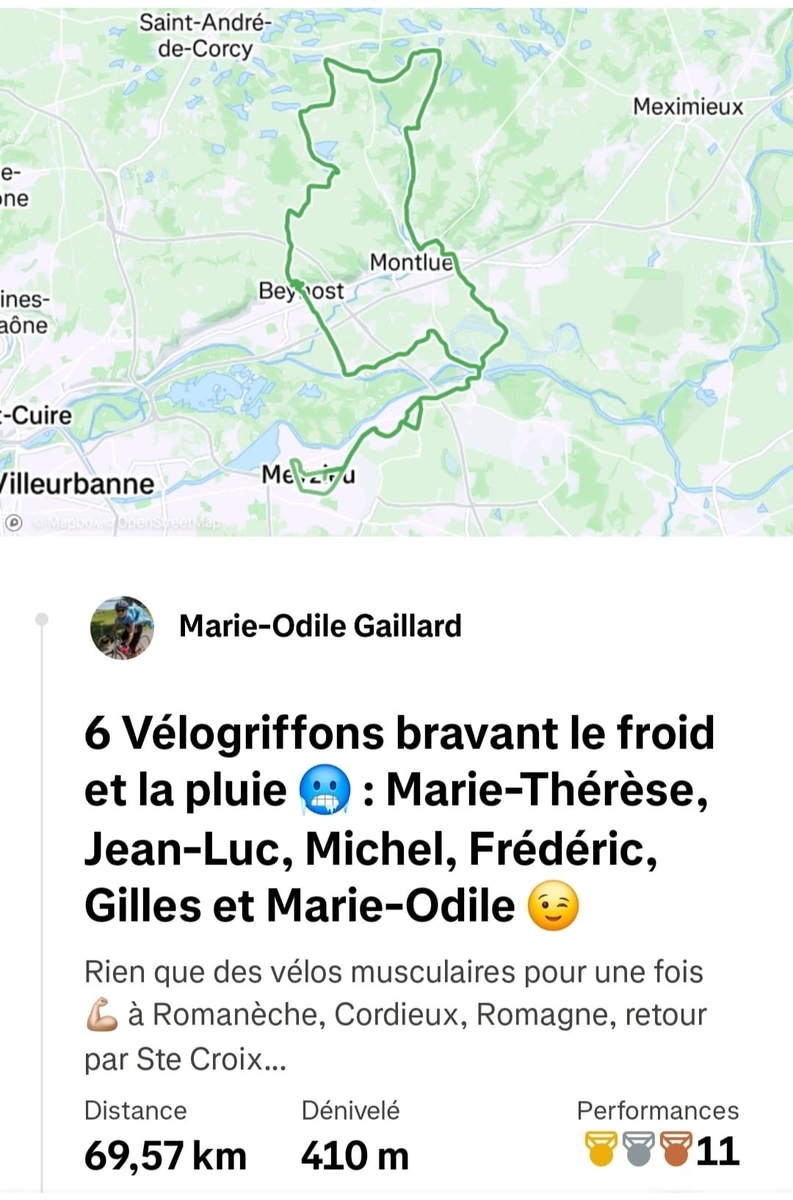Open Marie-Odile Gaillard's profile picture

point(122,628)
